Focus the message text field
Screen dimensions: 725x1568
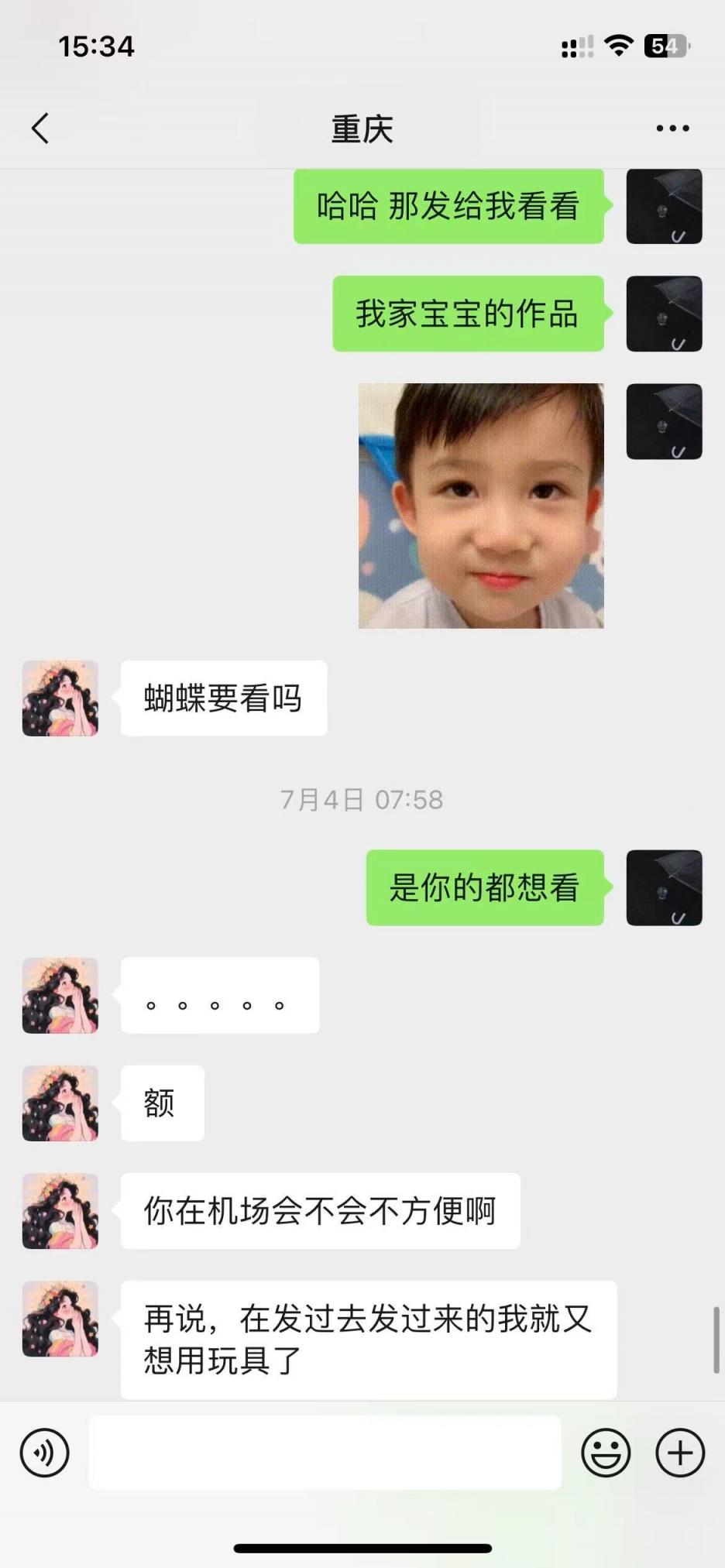325,1453
